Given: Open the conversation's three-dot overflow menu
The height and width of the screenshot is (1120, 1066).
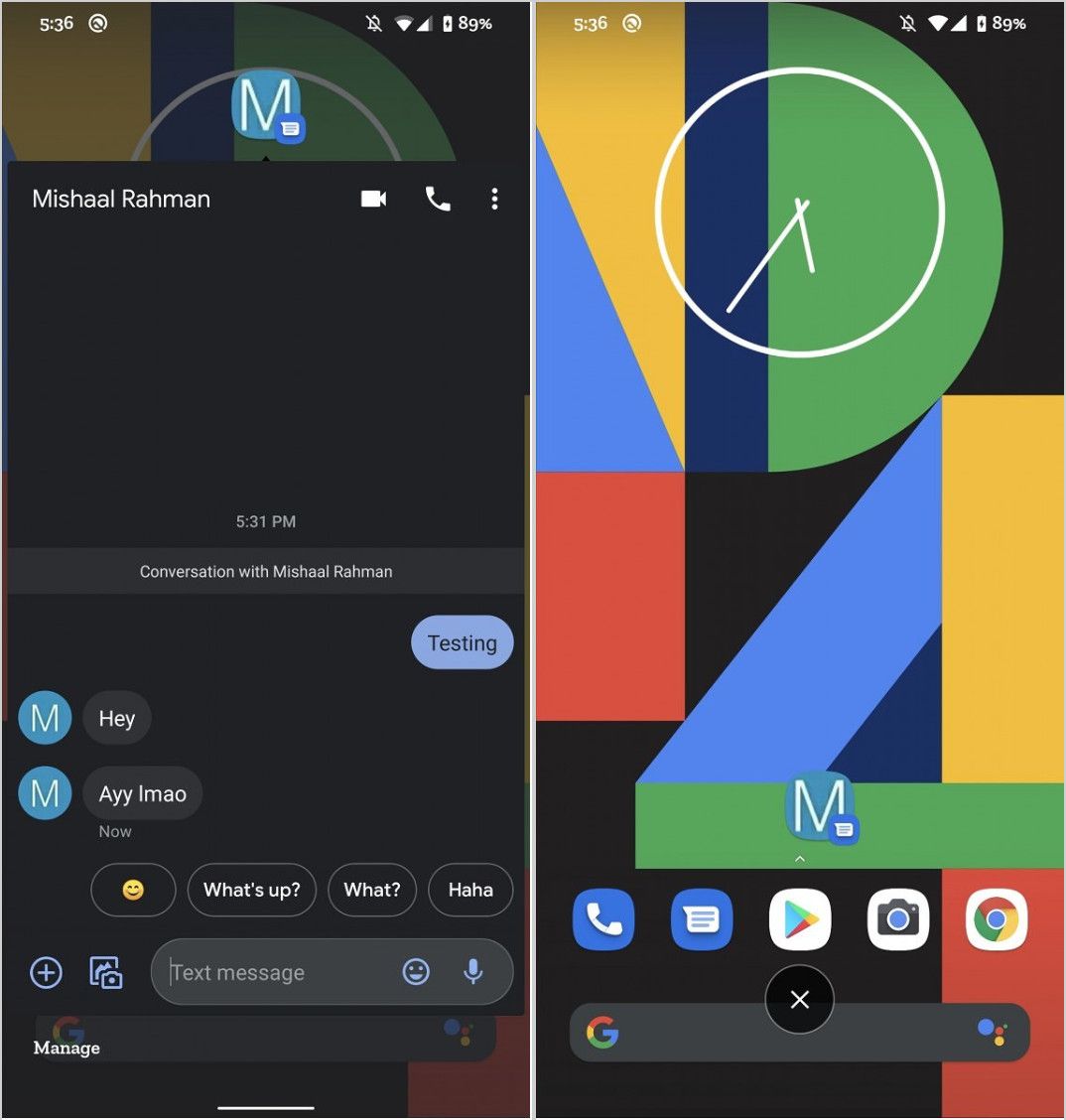Looking at the screenshot, I should [494, 199].
